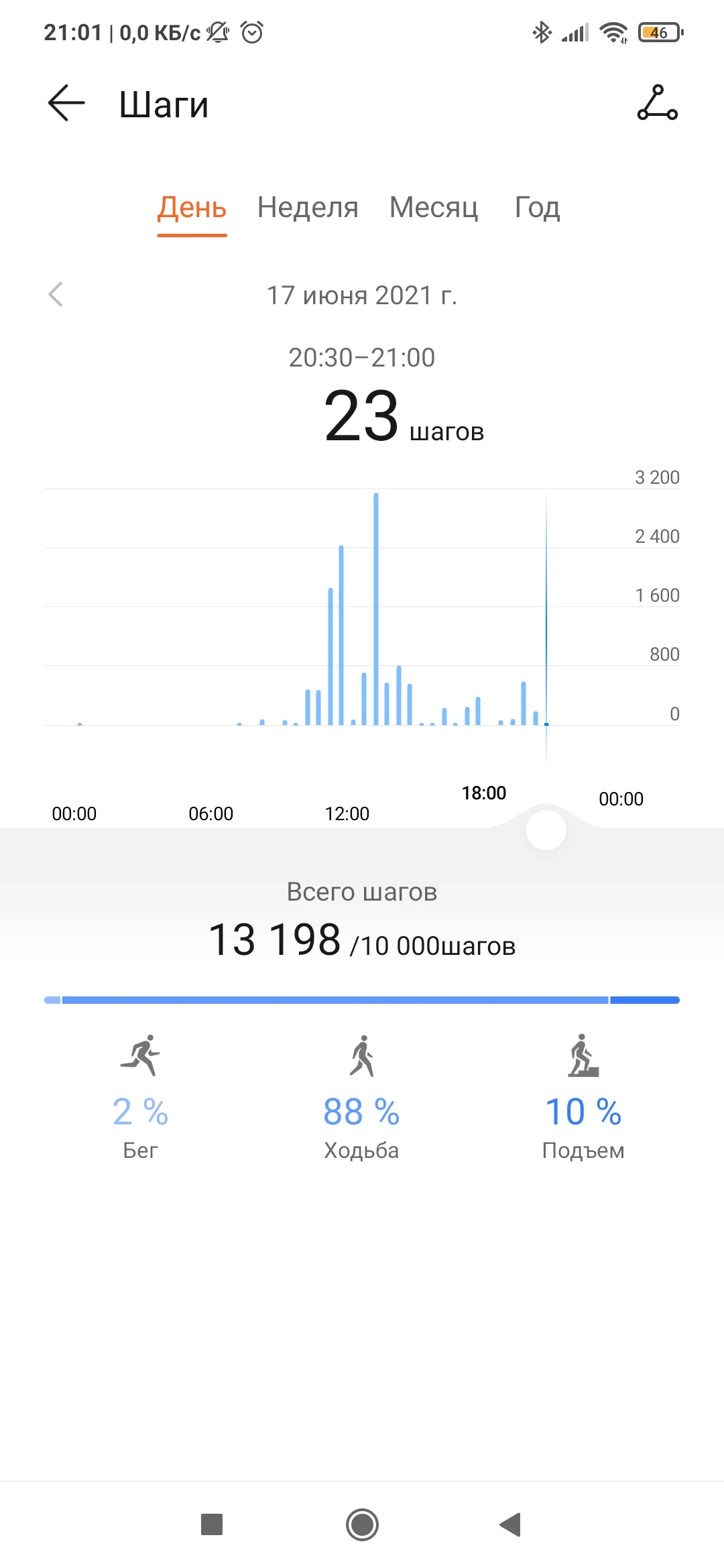The image size is (724, 1568).
Task: Select the День tab
Action: coord(192,208)
